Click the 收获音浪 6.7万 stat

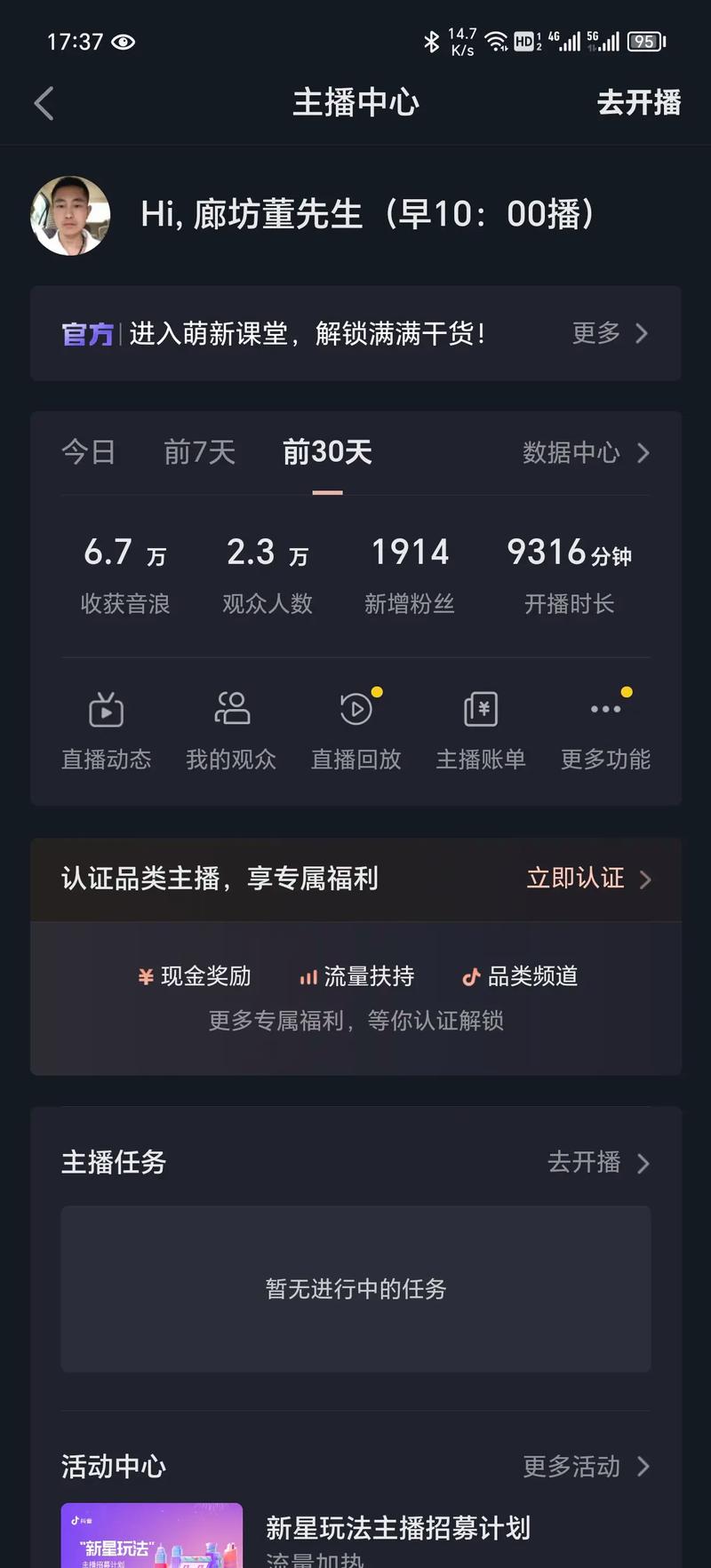(124, 573)
